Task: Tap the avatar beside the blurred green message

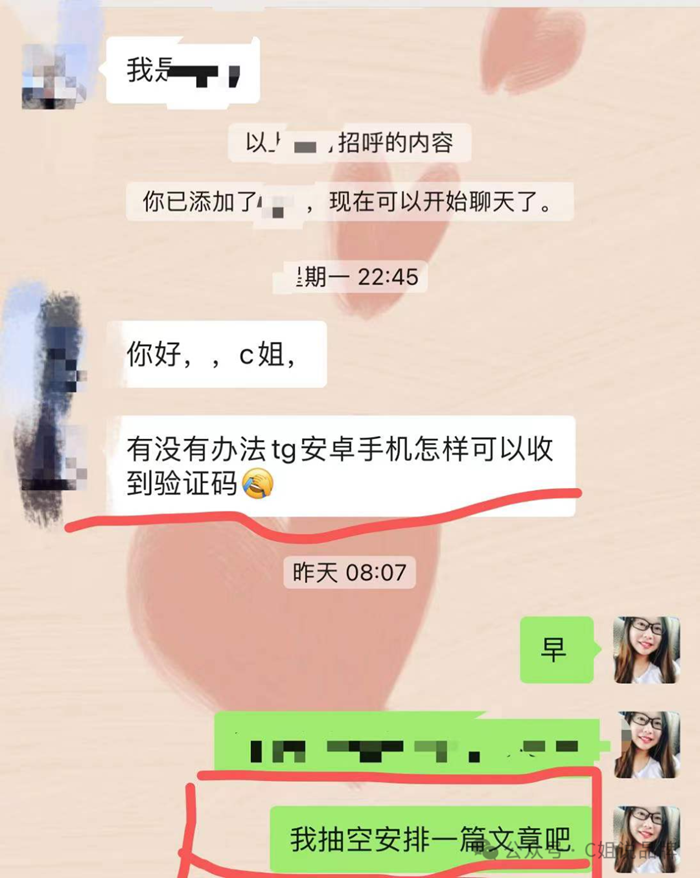Action: 646,745
